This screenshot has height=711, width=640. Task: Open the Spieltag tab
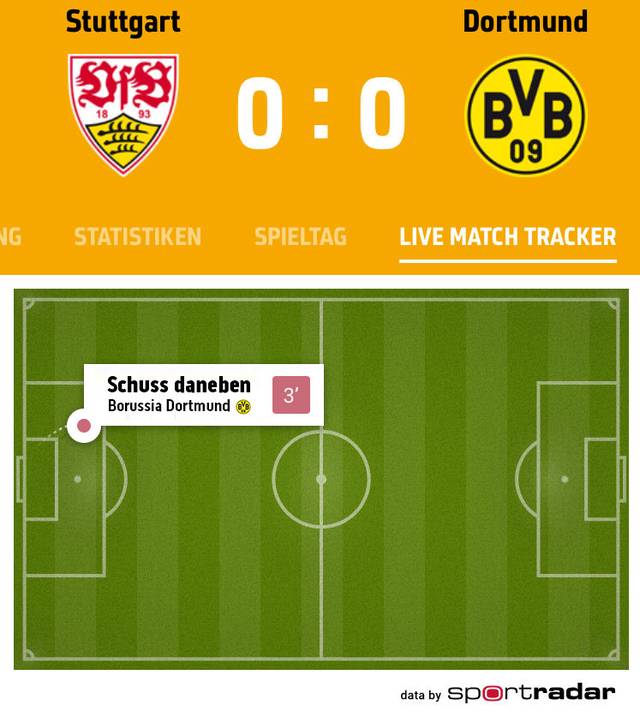point(300,237)
